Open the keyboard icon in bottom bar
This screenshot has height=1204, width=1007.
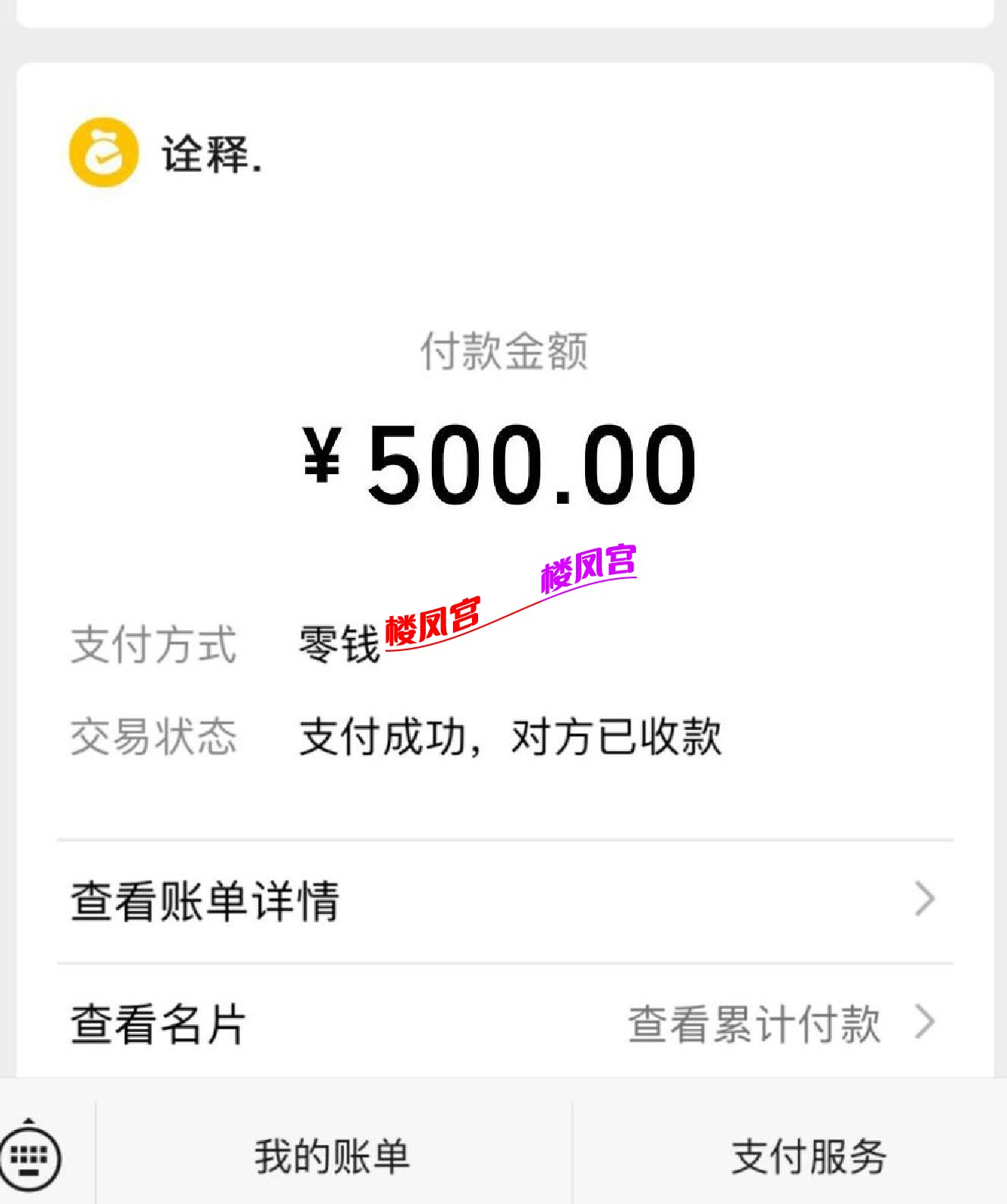coord(30,1155)
